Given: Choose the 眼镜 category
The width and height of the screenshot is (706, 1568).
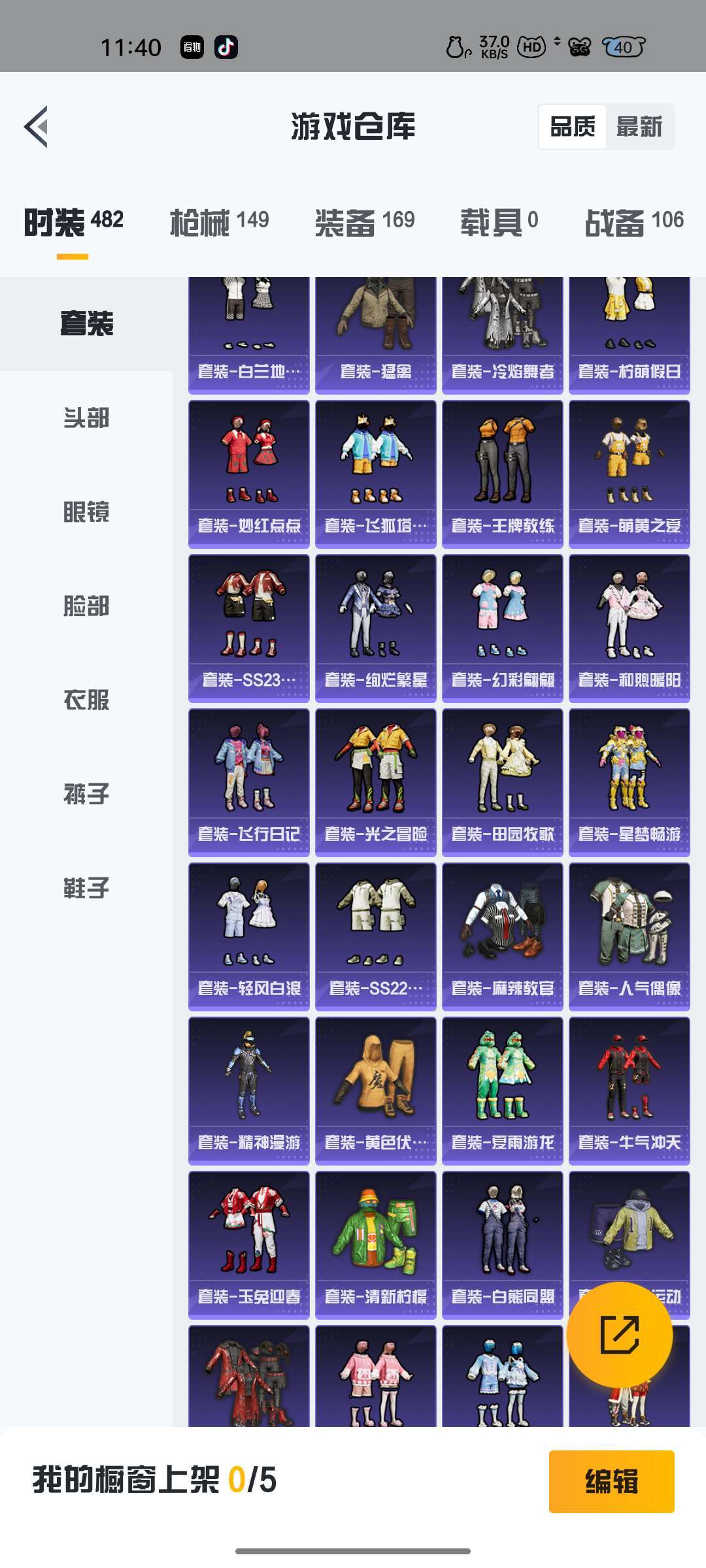Looking at the screenshot, I should pyautogui.click(x=86, y=512).
